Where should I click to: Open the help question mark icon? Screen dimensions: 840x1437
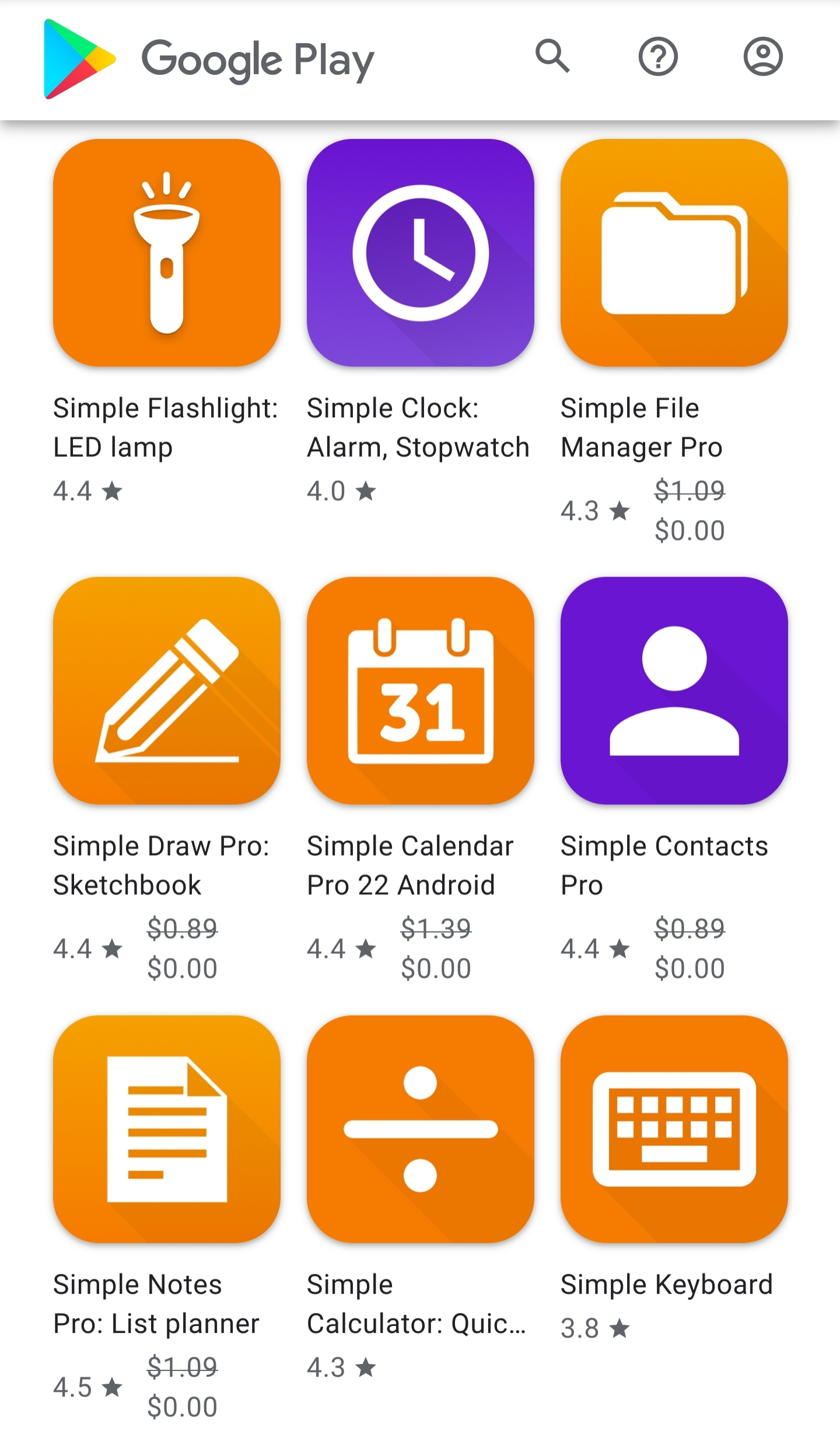(657, 57)
